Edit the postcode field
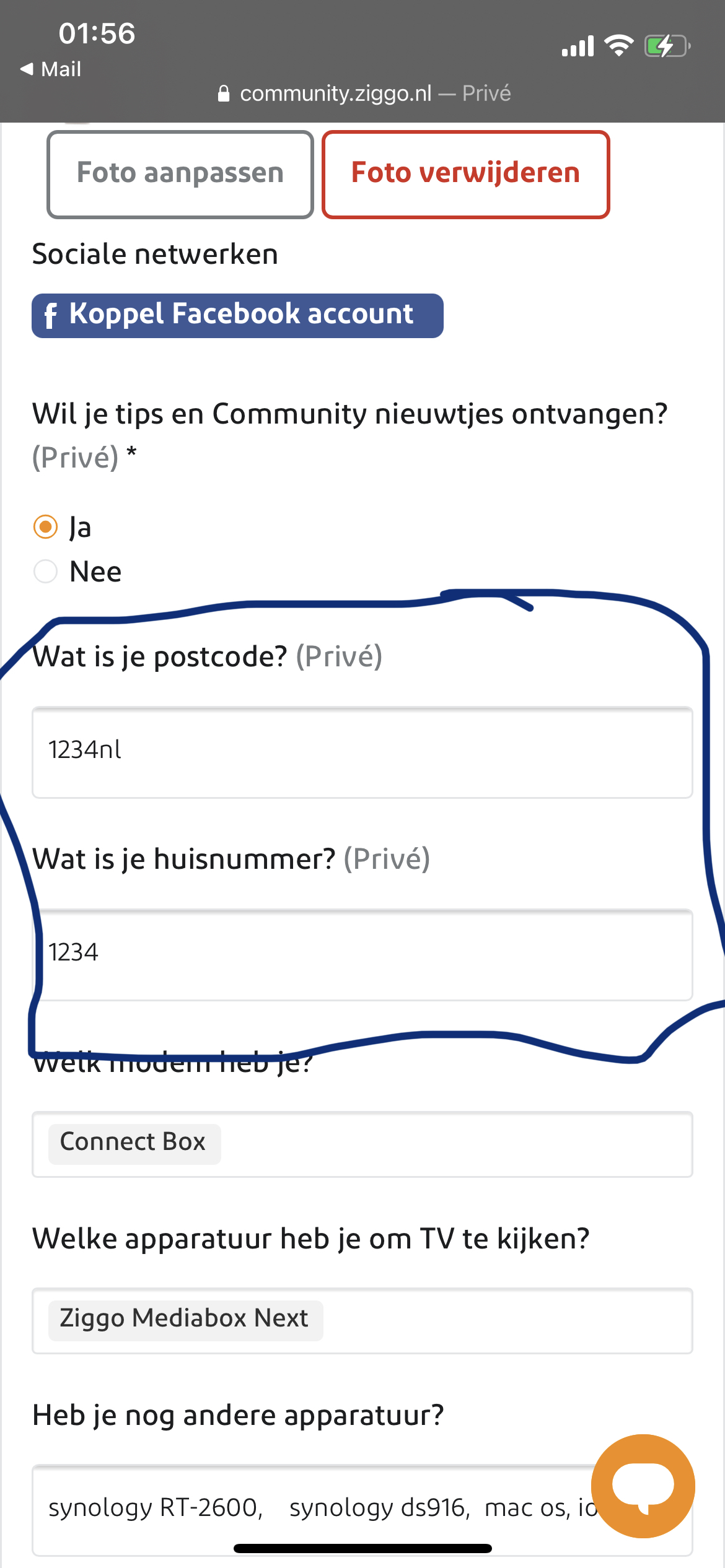725x1568 pixels. tap(362, 752)
